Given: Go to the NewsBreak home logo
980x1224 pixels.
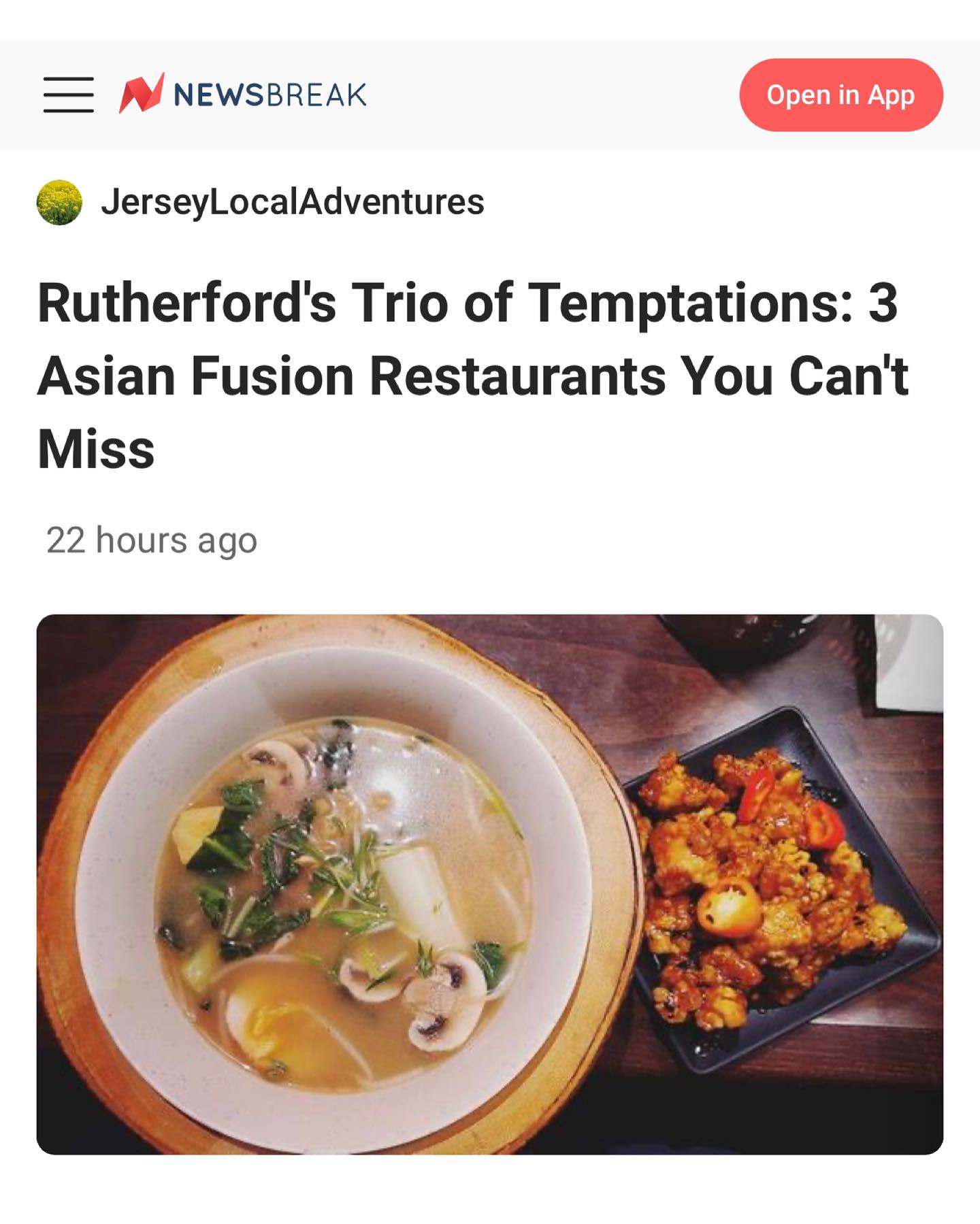Looking at the screenshot, I should pos(243,94).
